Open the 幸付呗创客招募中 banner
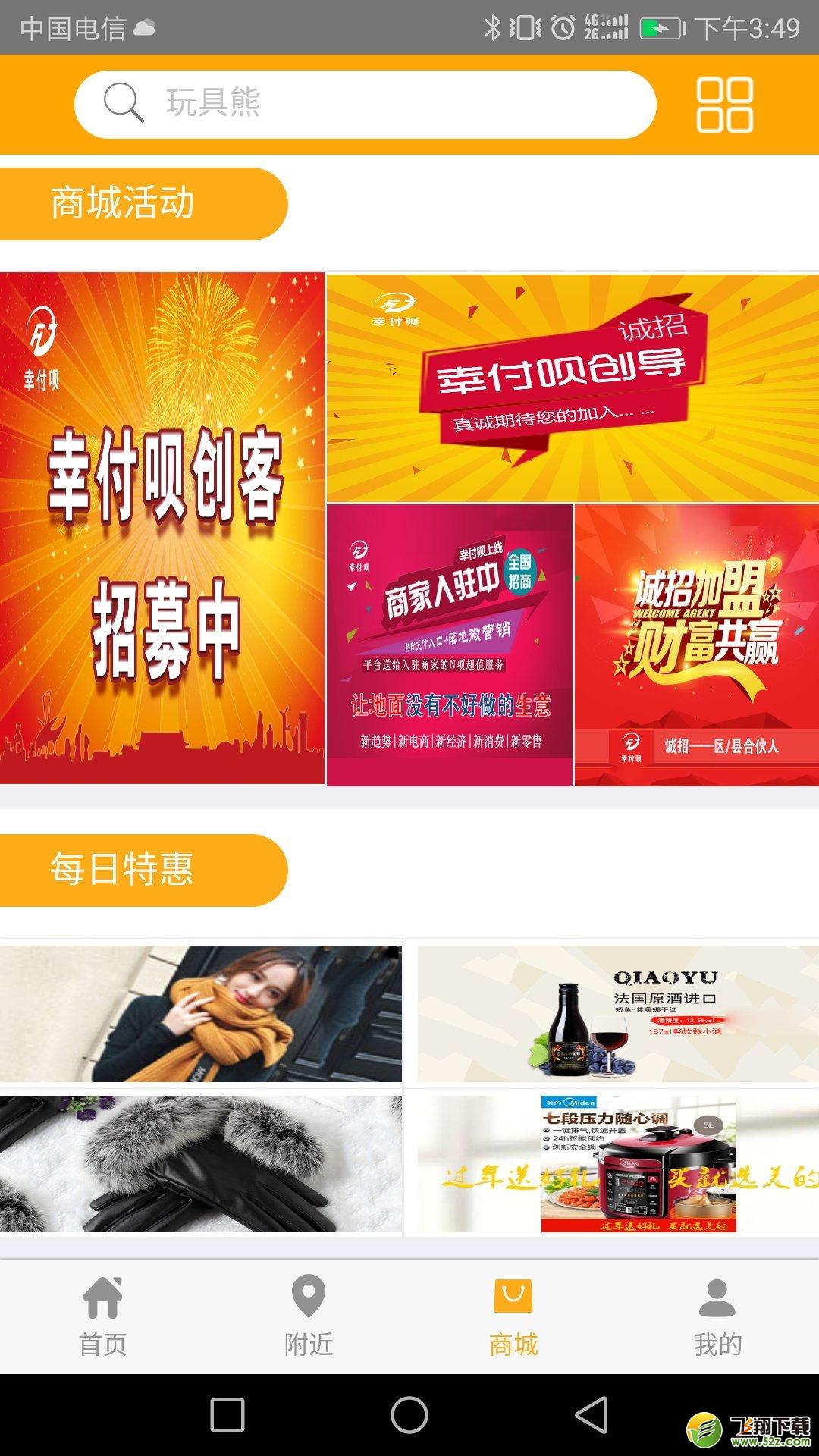Image resolution: width=819 pixels, height=1456 pixels. 162,528
